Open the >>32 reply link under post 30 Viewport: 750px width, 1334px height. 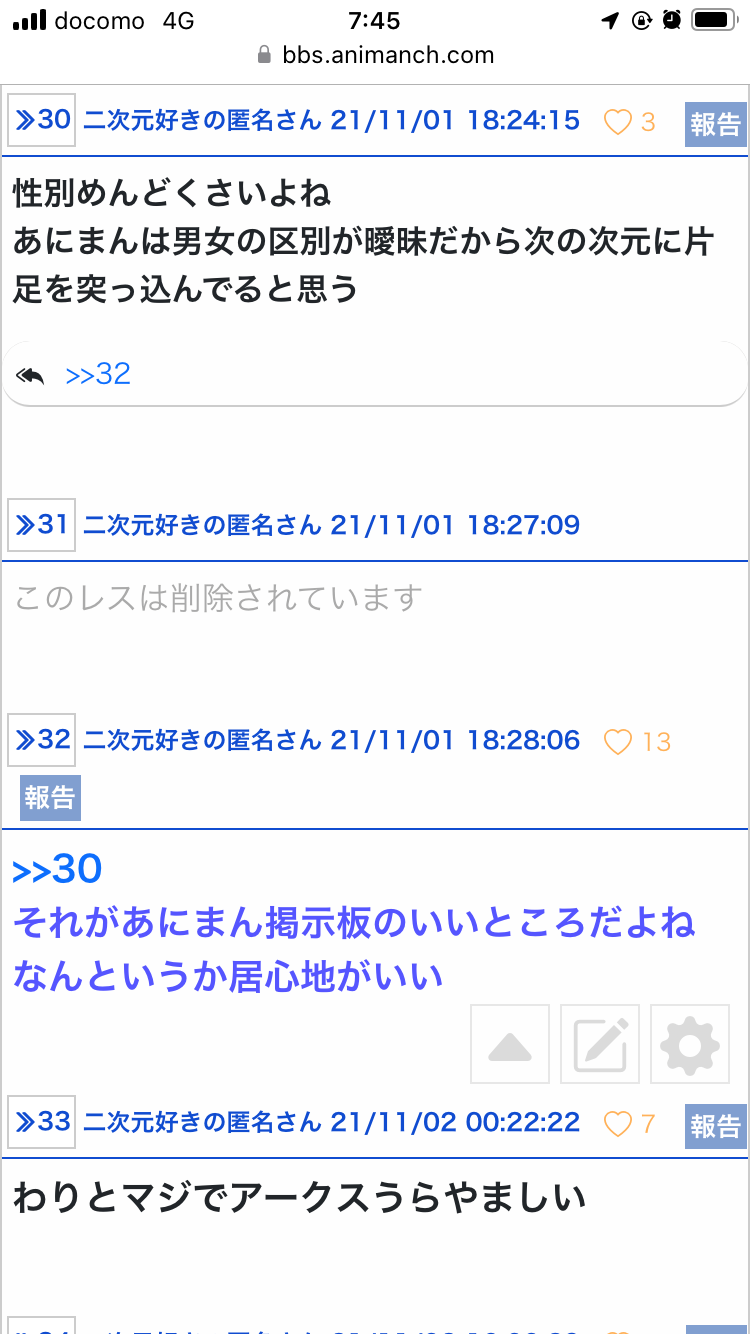click(98, 374)
